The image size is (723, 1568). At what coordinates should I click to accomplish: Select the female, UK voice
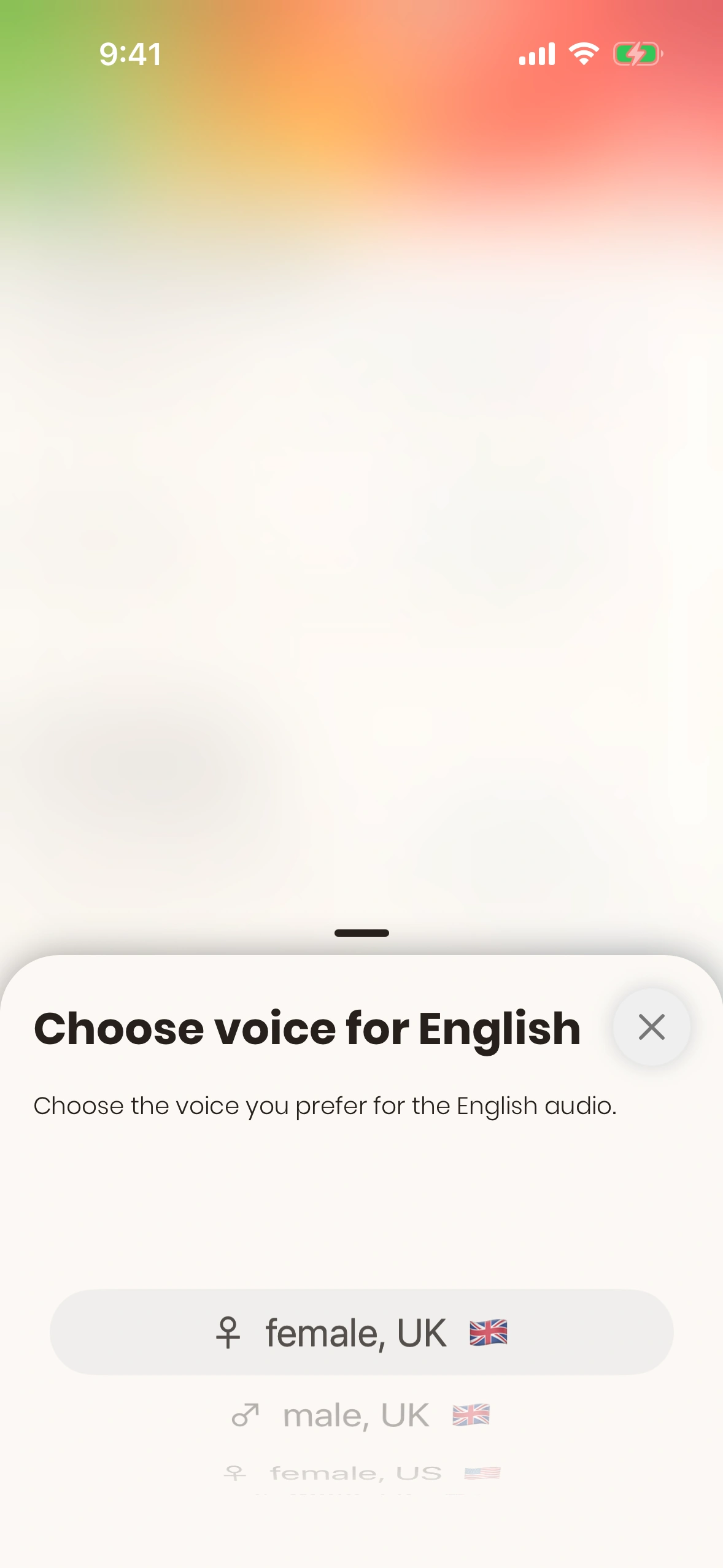[x=361, y=1332]
